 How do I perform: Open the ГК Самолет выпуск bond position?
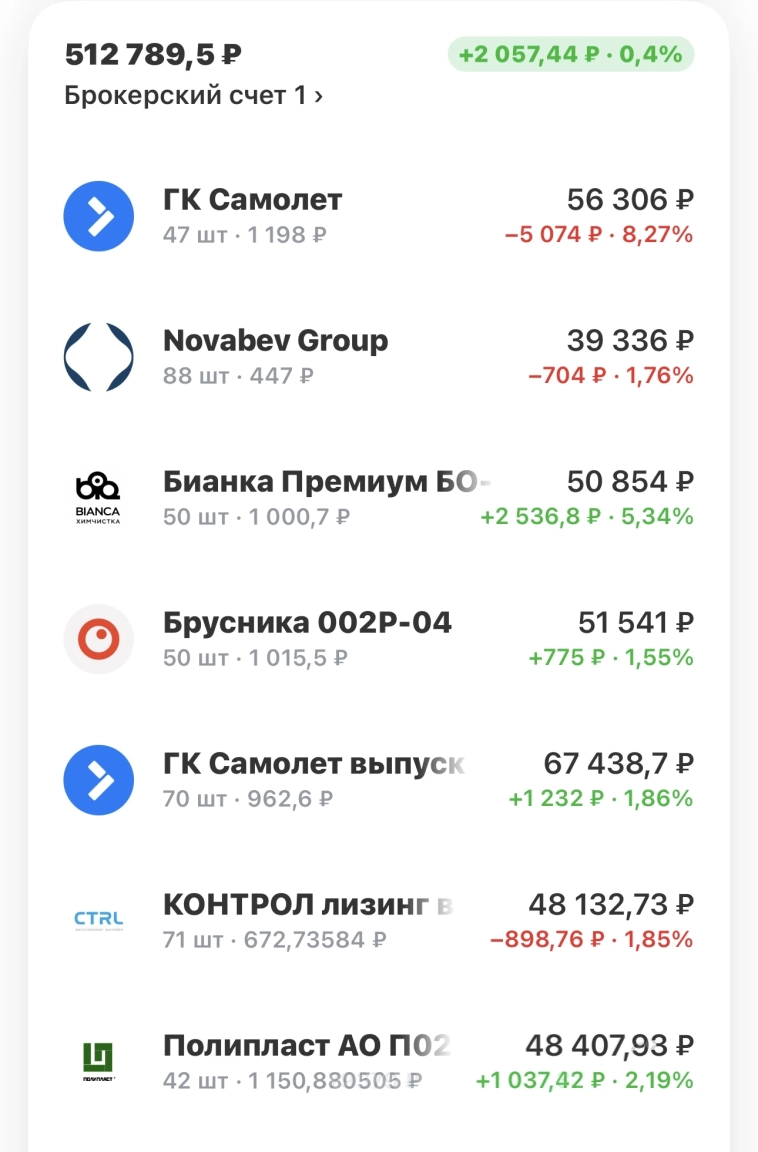[378, 780]
